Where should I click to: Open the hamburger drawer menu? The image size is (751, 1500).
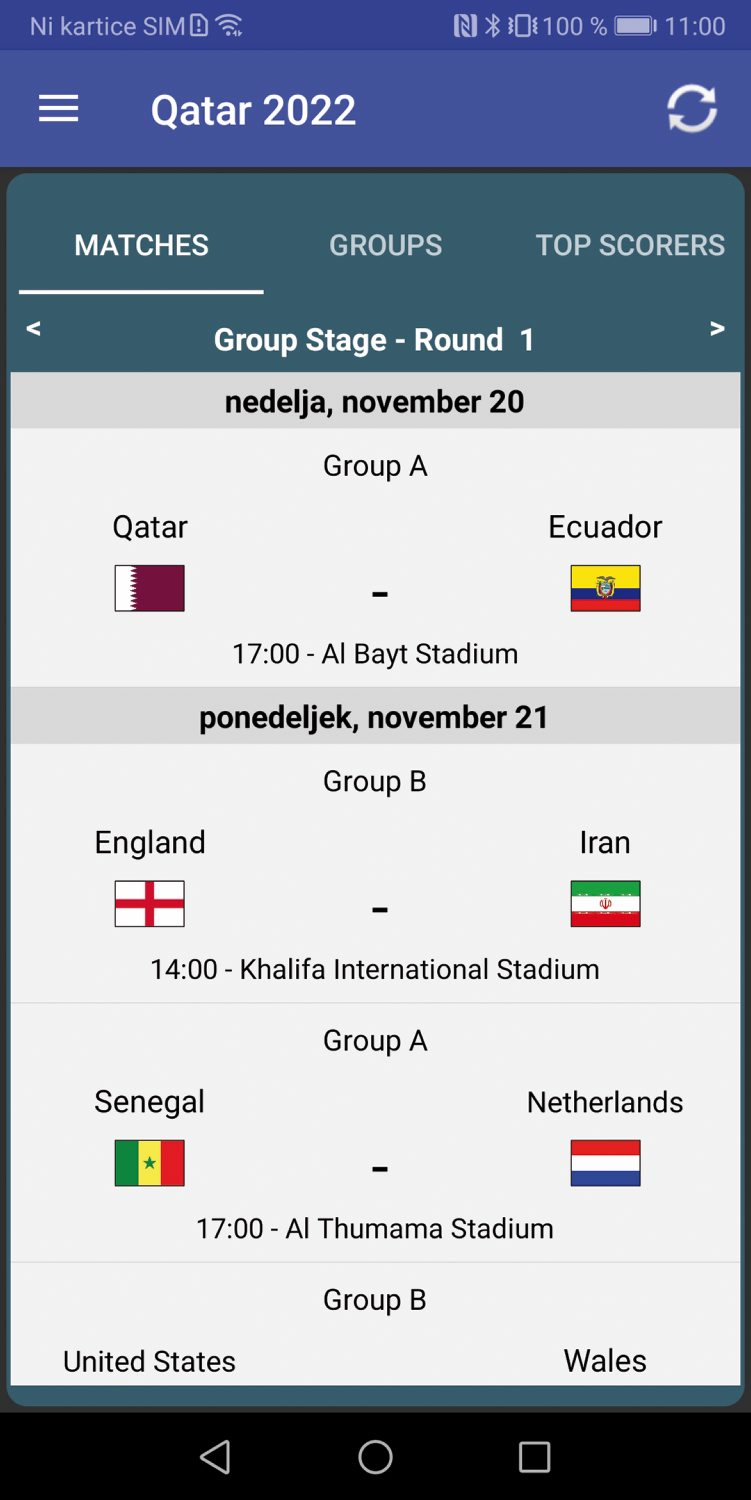[x=58, y=109]
